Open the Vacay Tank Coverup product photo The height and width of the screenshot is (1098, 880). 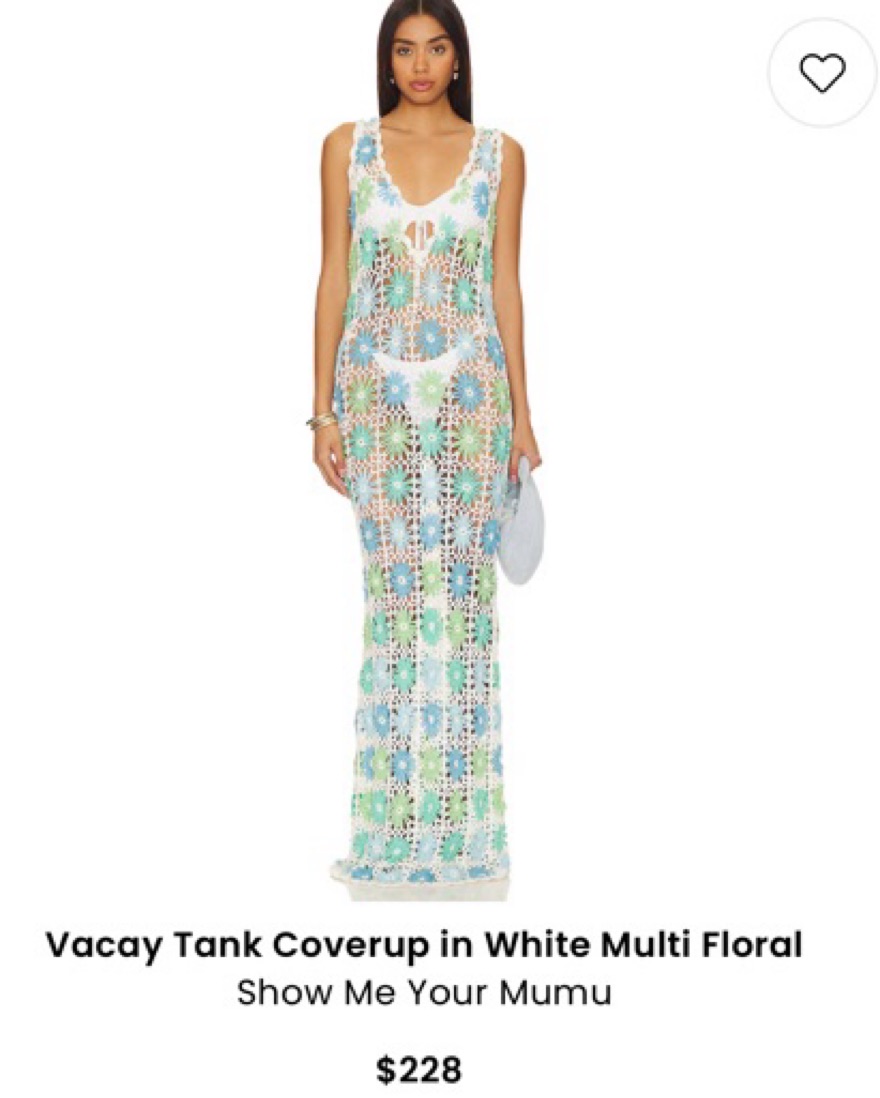click(430, 450)
